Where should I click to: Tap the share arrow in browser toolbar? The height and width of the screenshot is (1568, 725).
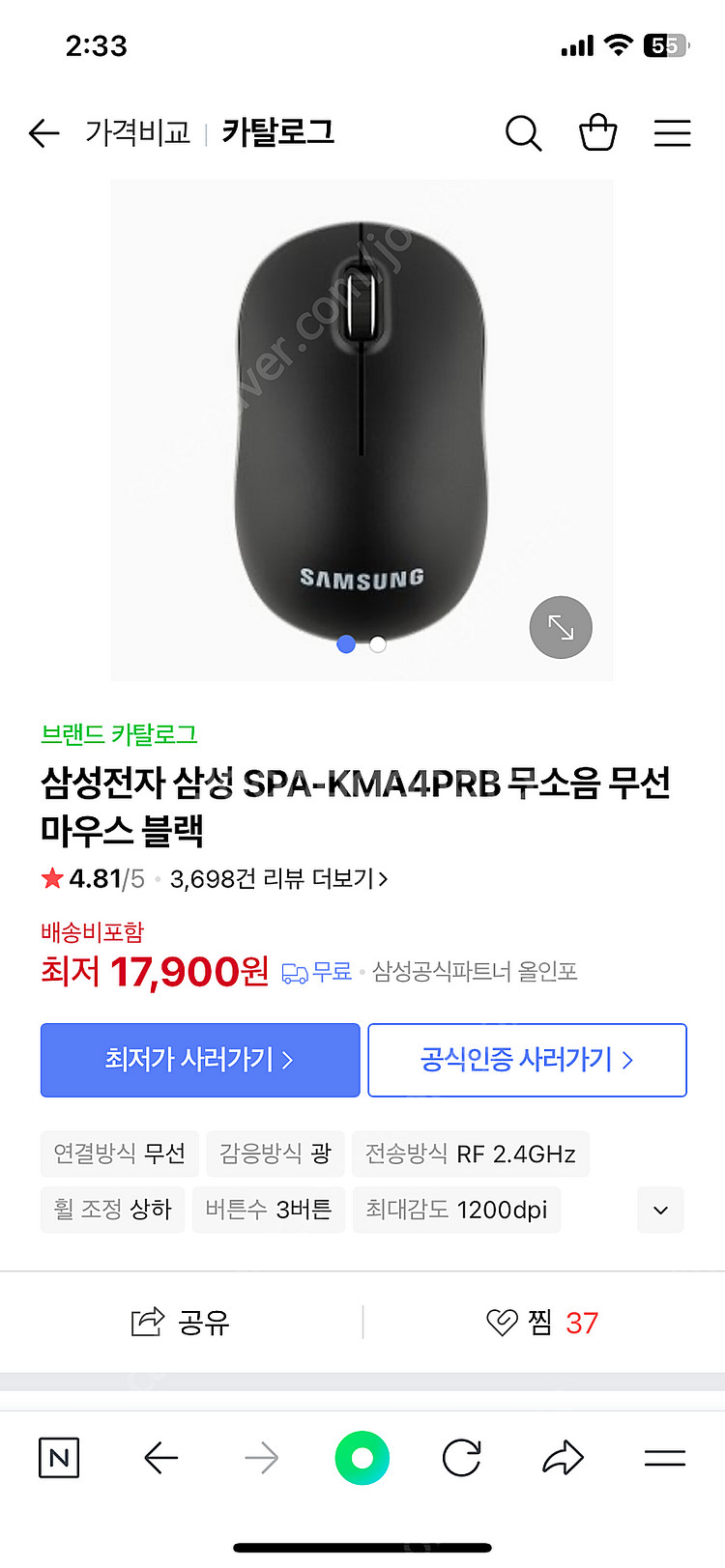pos(564,1458)
